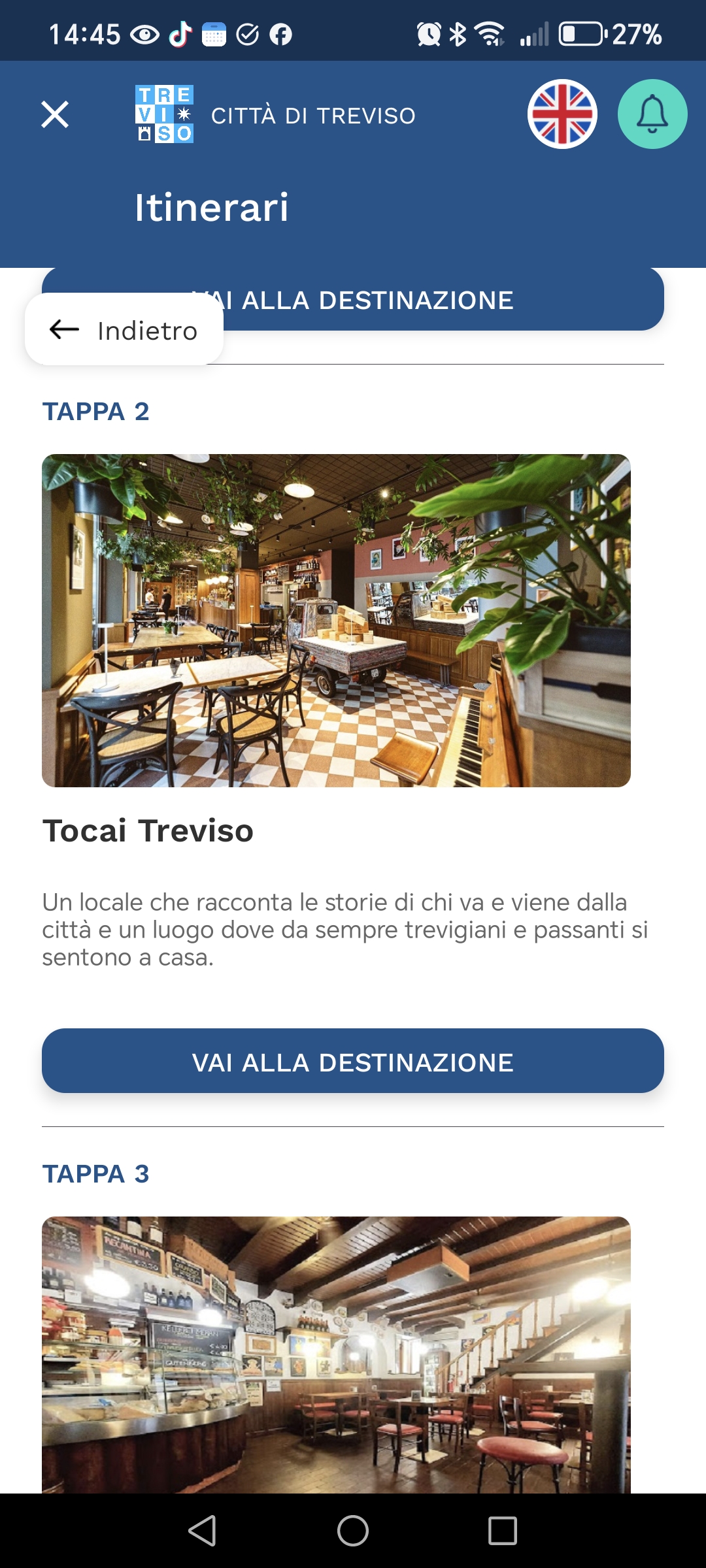This screenshot has height=1568, width=706.
Task: Open the notifications bell
Action: point(652,114)
